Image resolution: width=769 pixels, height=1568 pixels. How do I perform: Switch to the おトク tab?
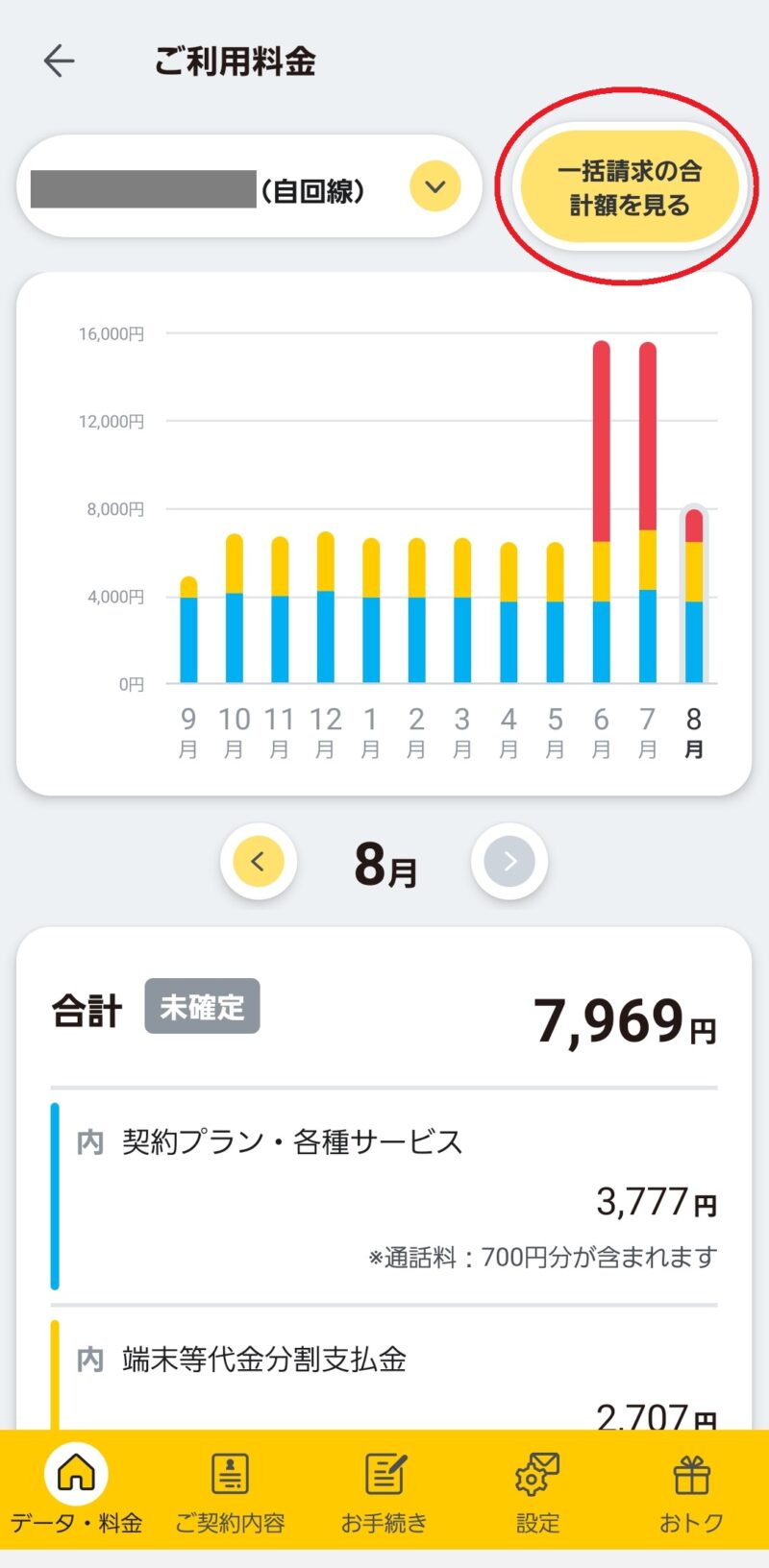(691, 1489)
